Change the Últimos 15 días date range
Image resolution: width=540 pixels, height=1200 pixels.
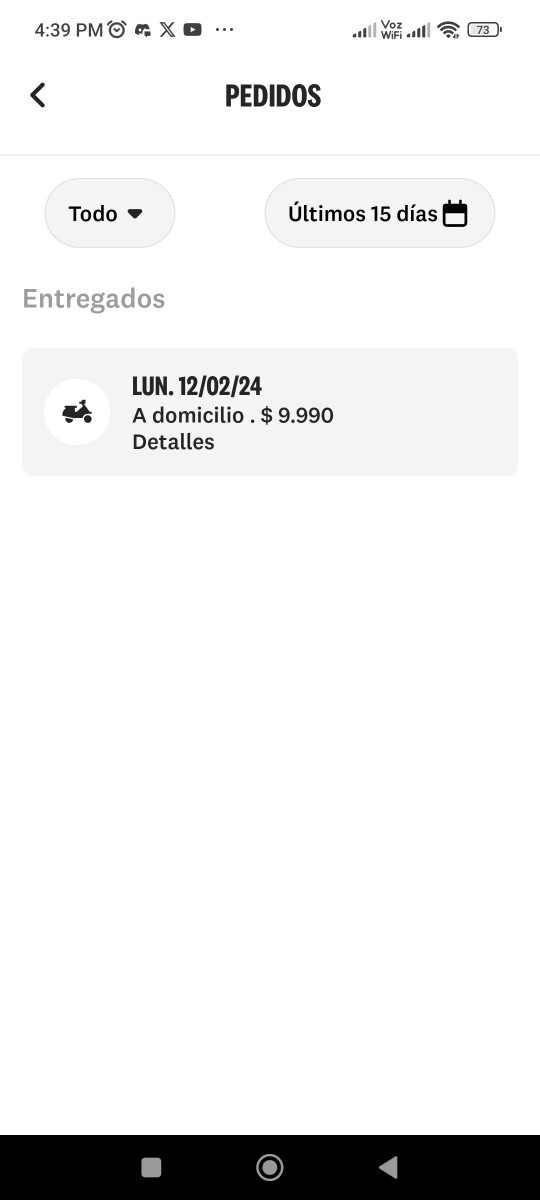(x=380, y=213)
